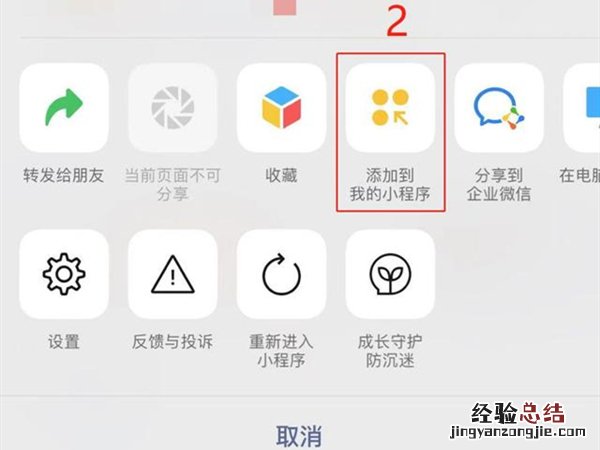The height and width of the screenshot is (450, 600).
Task: Tap 重新进入小程序 to reload
Action: point(281,274)
